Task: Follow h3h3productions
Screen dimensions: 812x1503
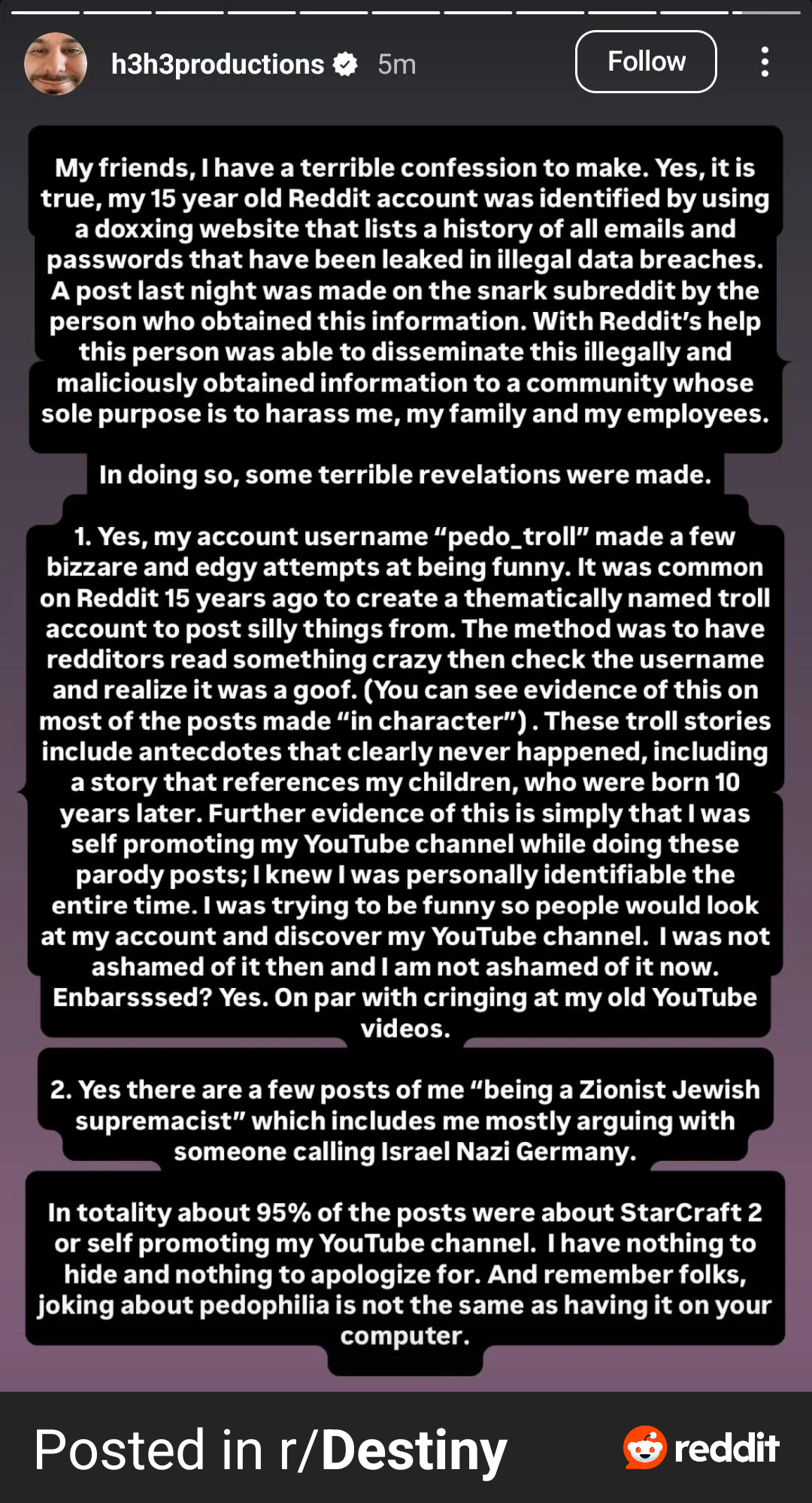Action: pos(646,62)
